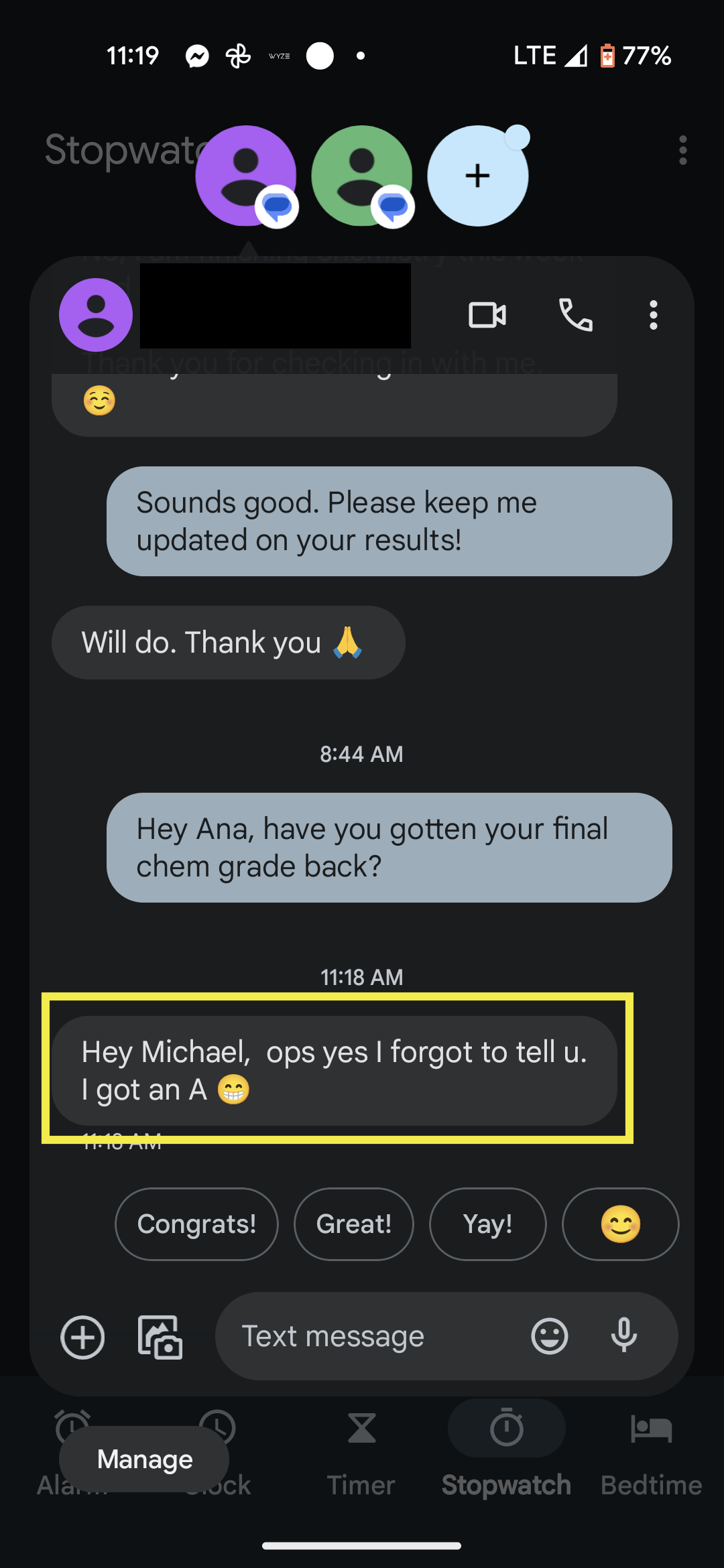Reply with the "Yay!" suggestion
Screen dimensions: 724x1568
pyautogui.click(x=487, y=1224)
